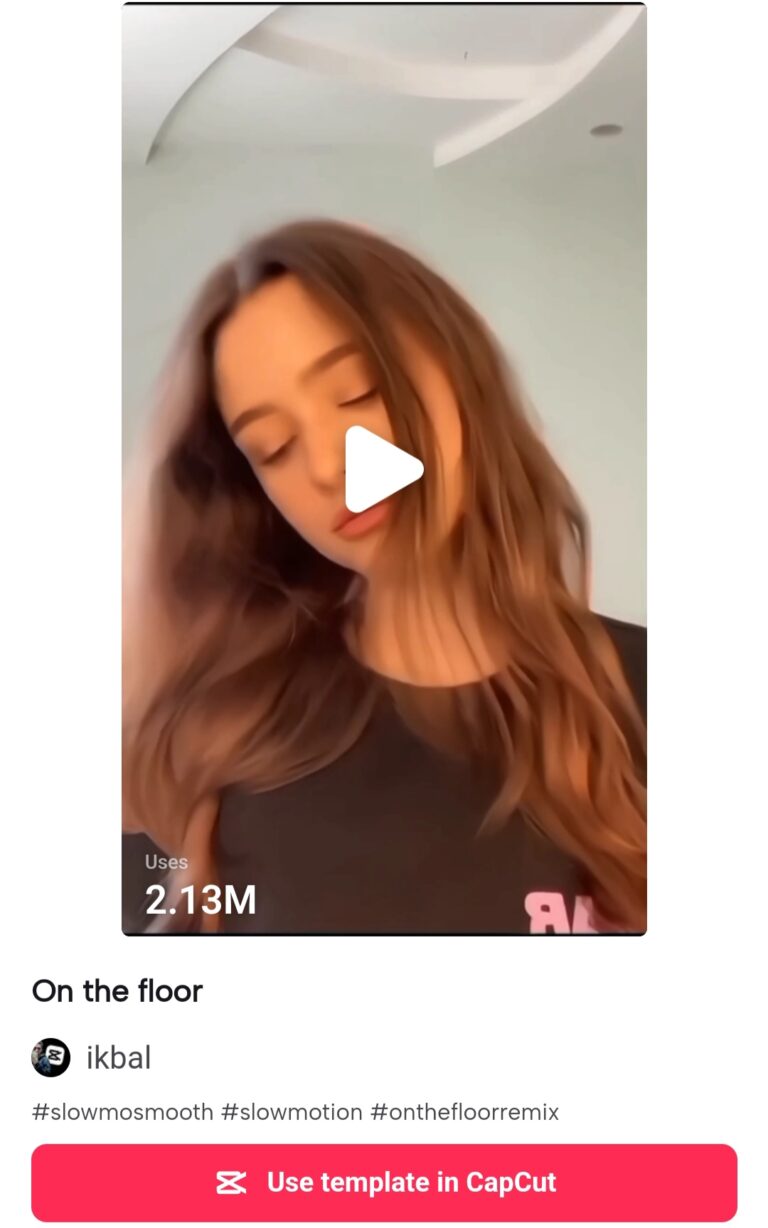Tap Use template in CapCut button

click(x=384, y=1183)
